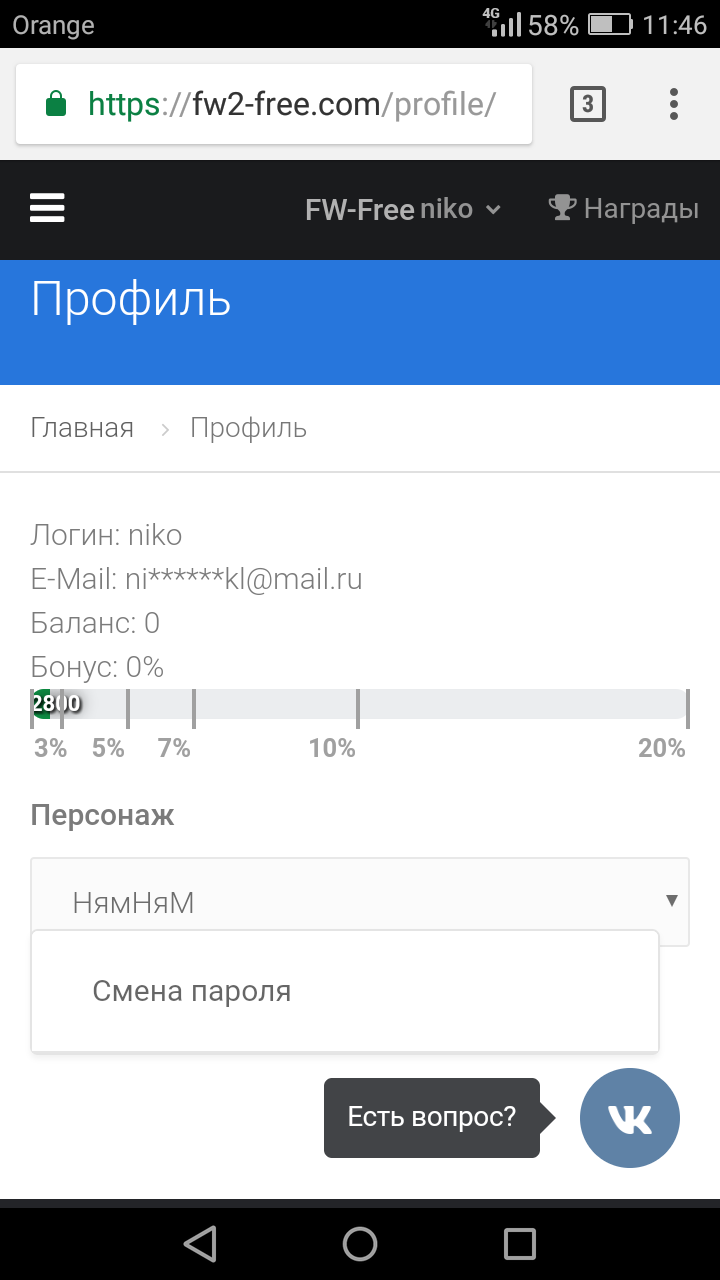720x1280 pixels.
Task: Open the browser overflow menu
Action: click(674, 104)
